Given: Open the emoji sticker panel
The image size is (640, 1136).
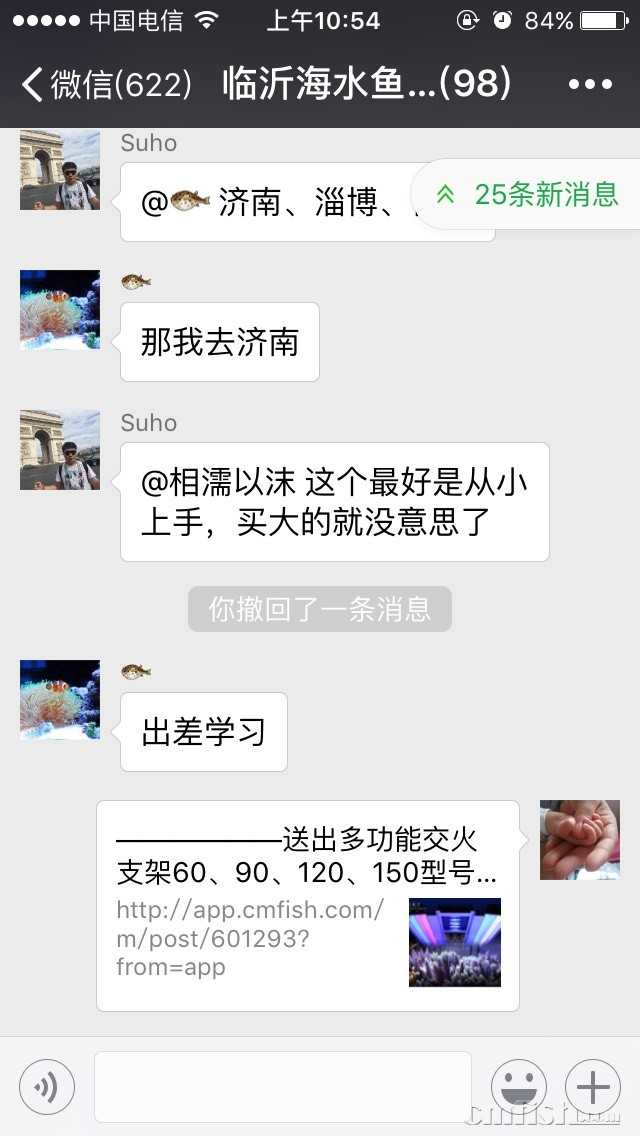Looking at the screenshot, I should point(518,1087).
